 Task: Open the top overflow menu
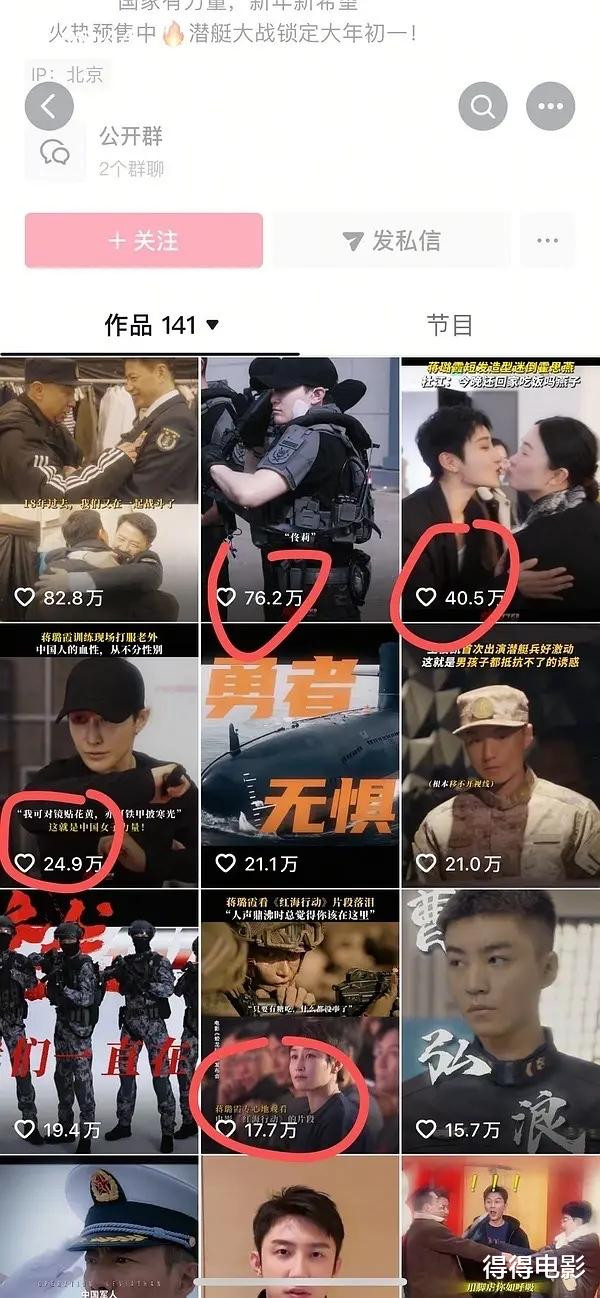click(x=550, y=106)
